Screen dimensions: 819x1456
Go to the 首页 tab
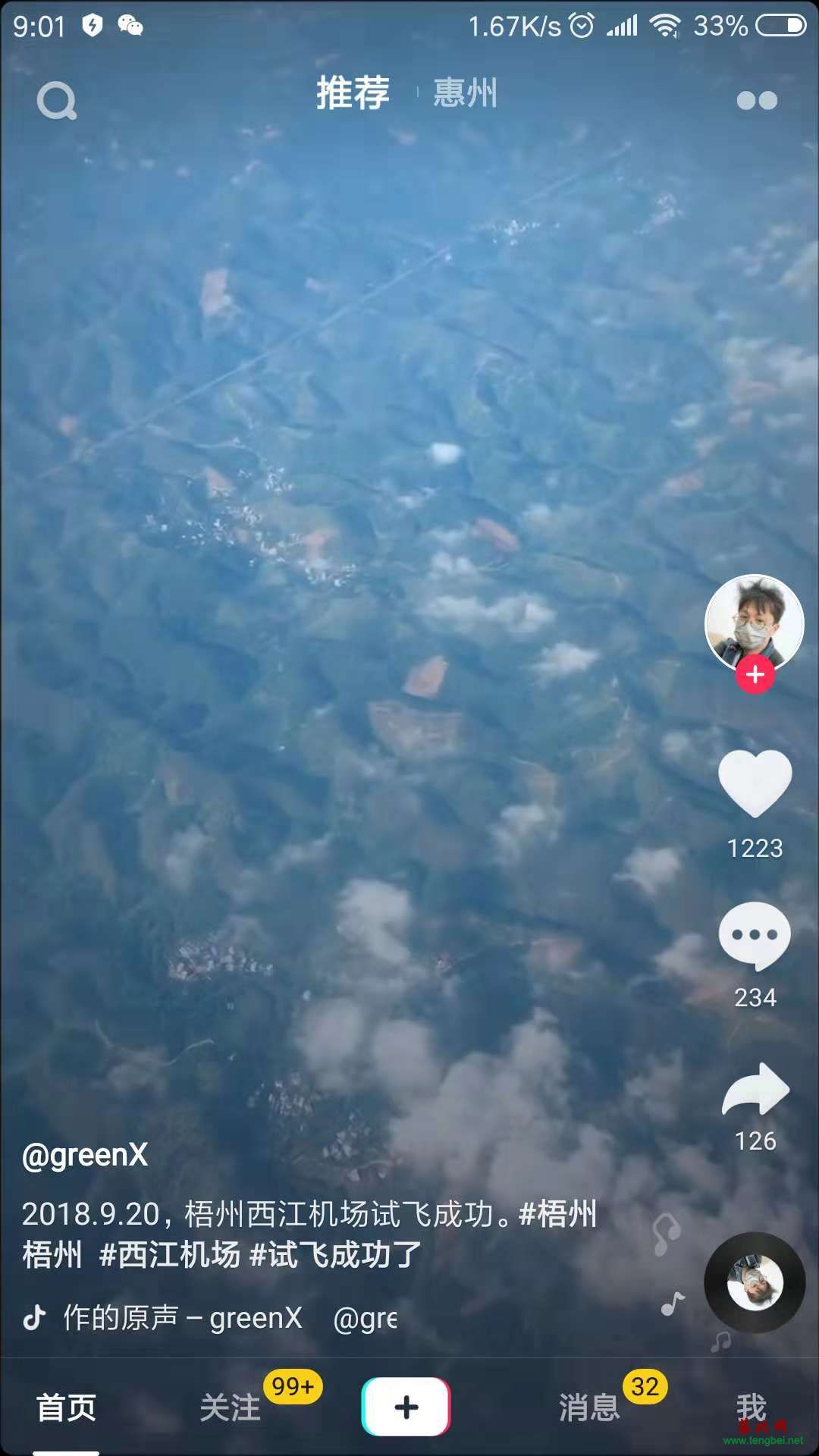pyautogui.click(x=67, y=1408)
